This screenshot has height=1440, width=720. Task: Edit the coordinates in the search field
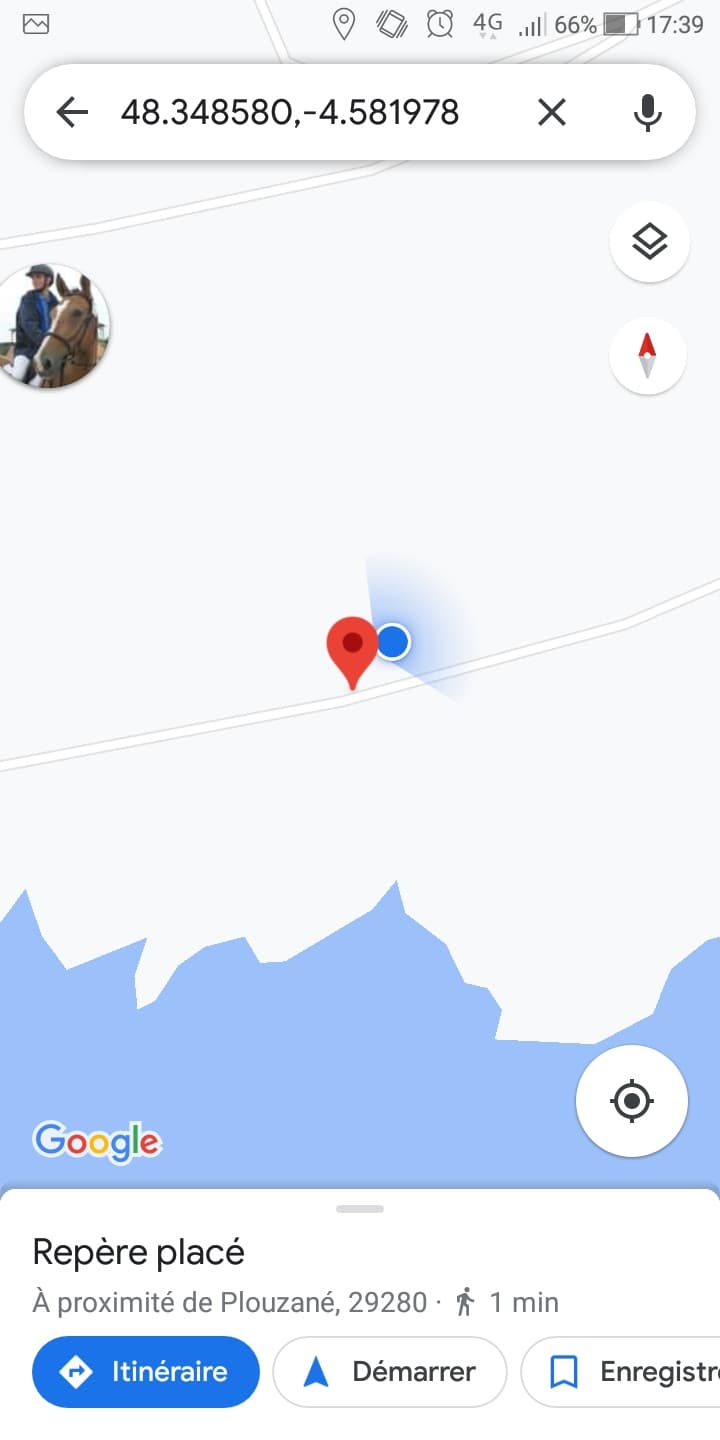(290, 112)
